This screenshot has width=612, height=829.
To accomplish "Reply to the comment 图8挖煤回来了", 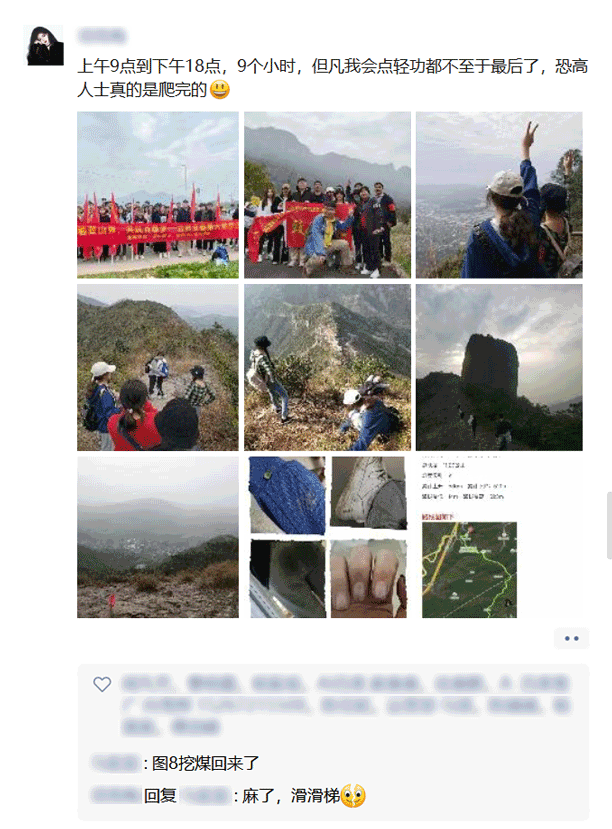I will 204,763.
